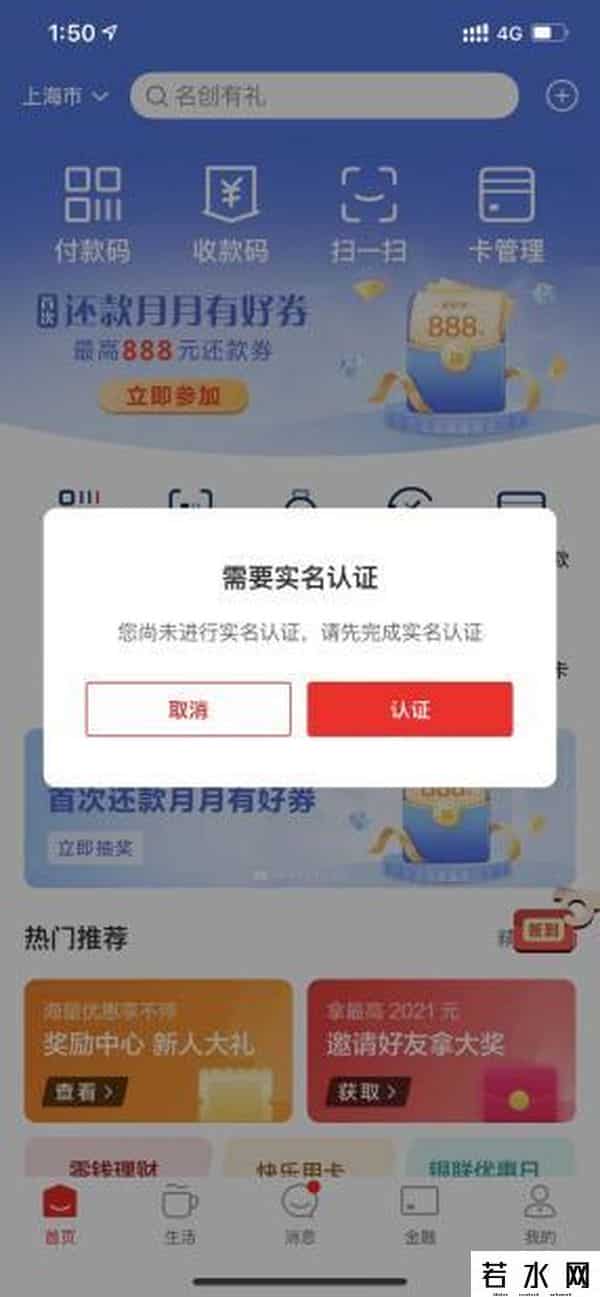Tap 立即参加 on the 888 banner
The image size is (600, 1297).
[173, 396]
